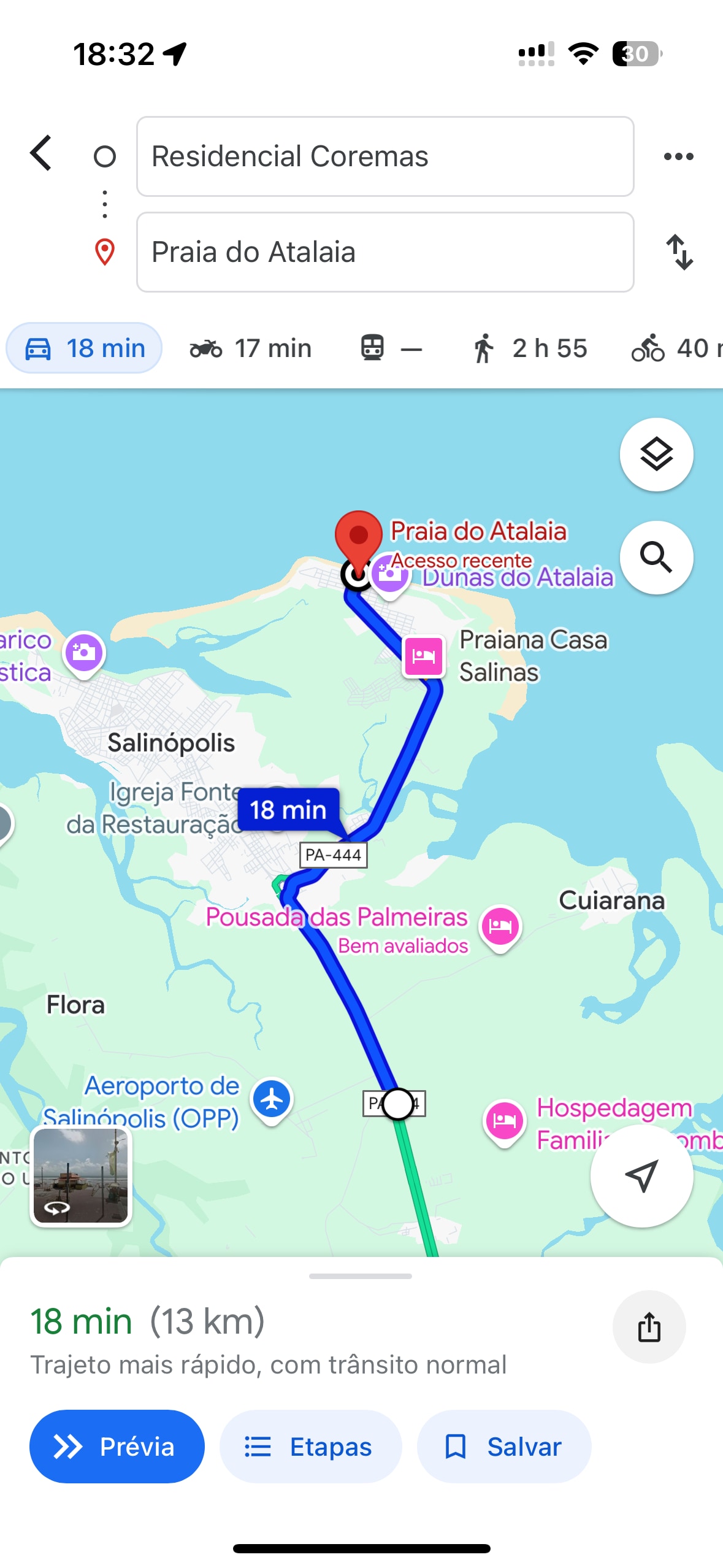Select the car mode 18 min tab
This screenshot has height=1568, width=723.
(84, 348)
